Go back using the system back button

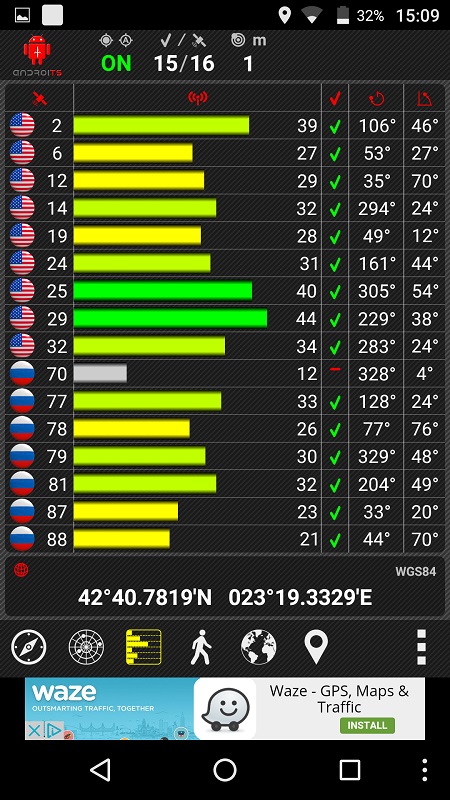click(x=101, y=769)
